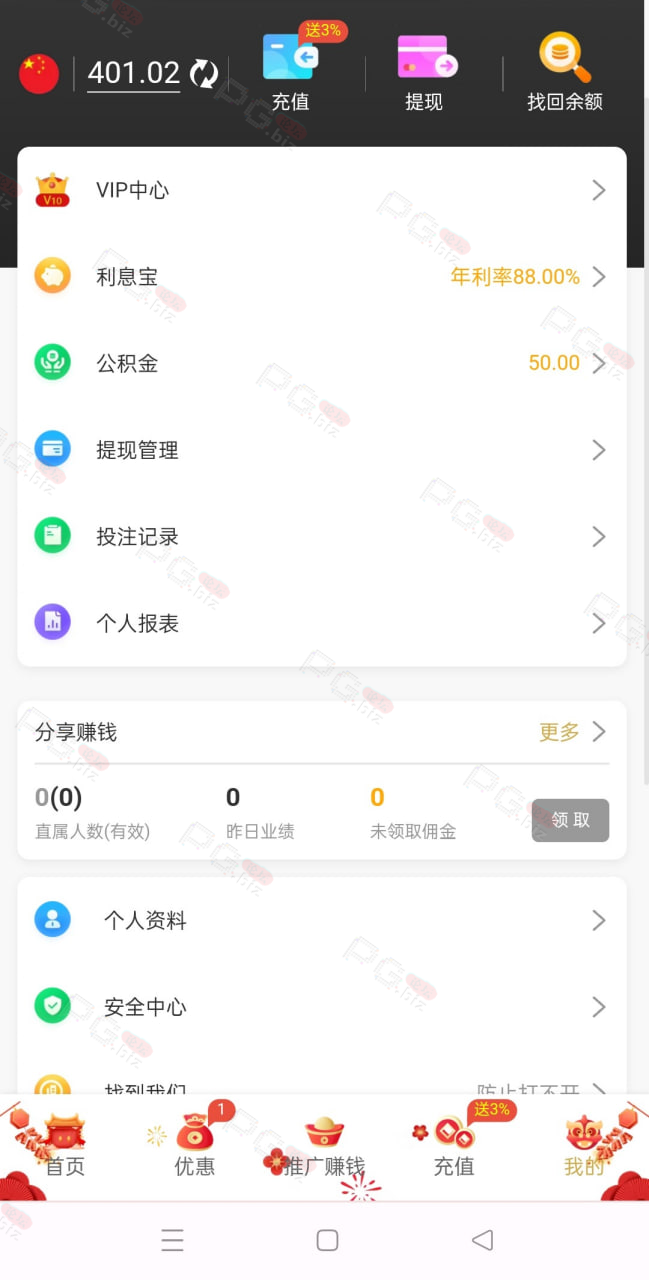Go to 提现管理
The image size is (649, 1280).
322,450
